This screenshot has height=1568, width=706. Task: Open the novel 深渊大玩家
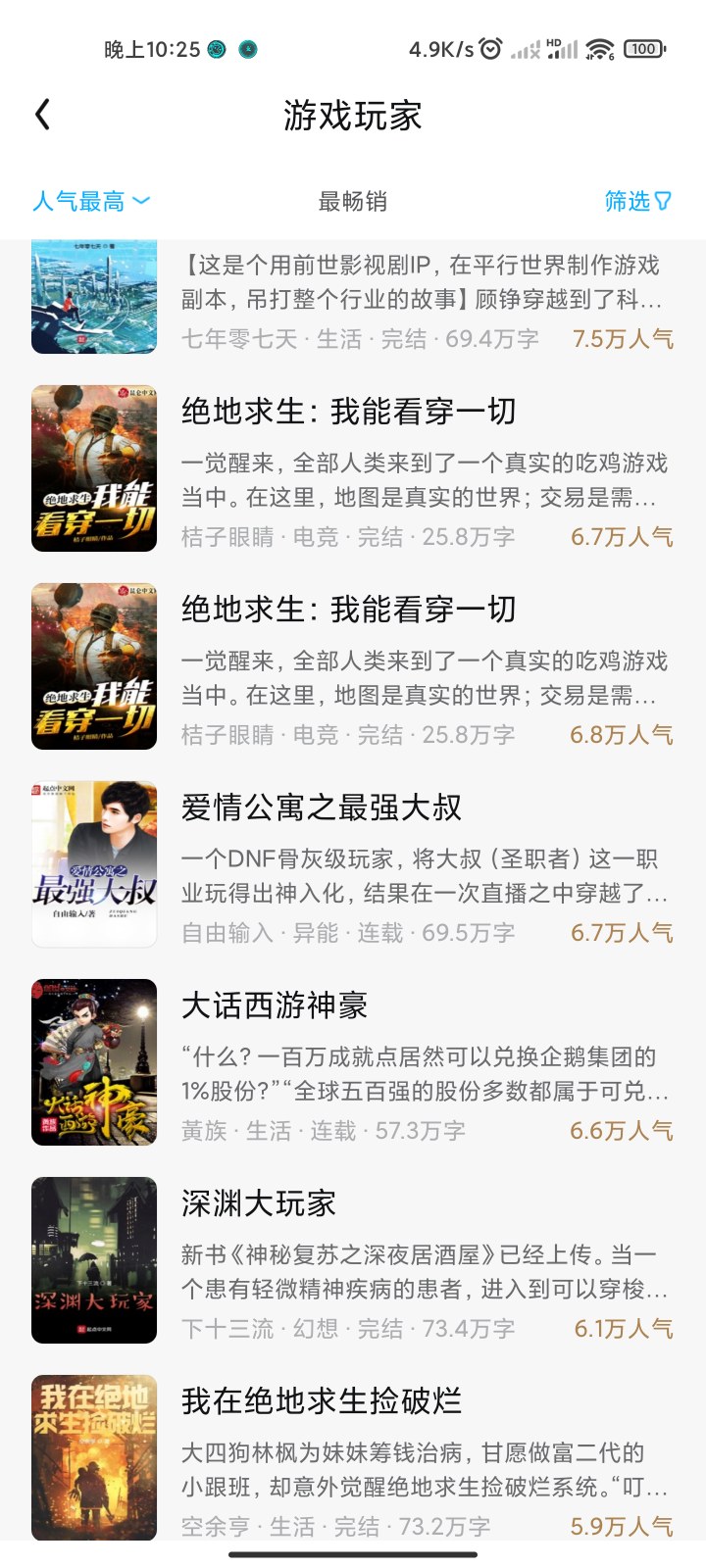pos(353,1260)
